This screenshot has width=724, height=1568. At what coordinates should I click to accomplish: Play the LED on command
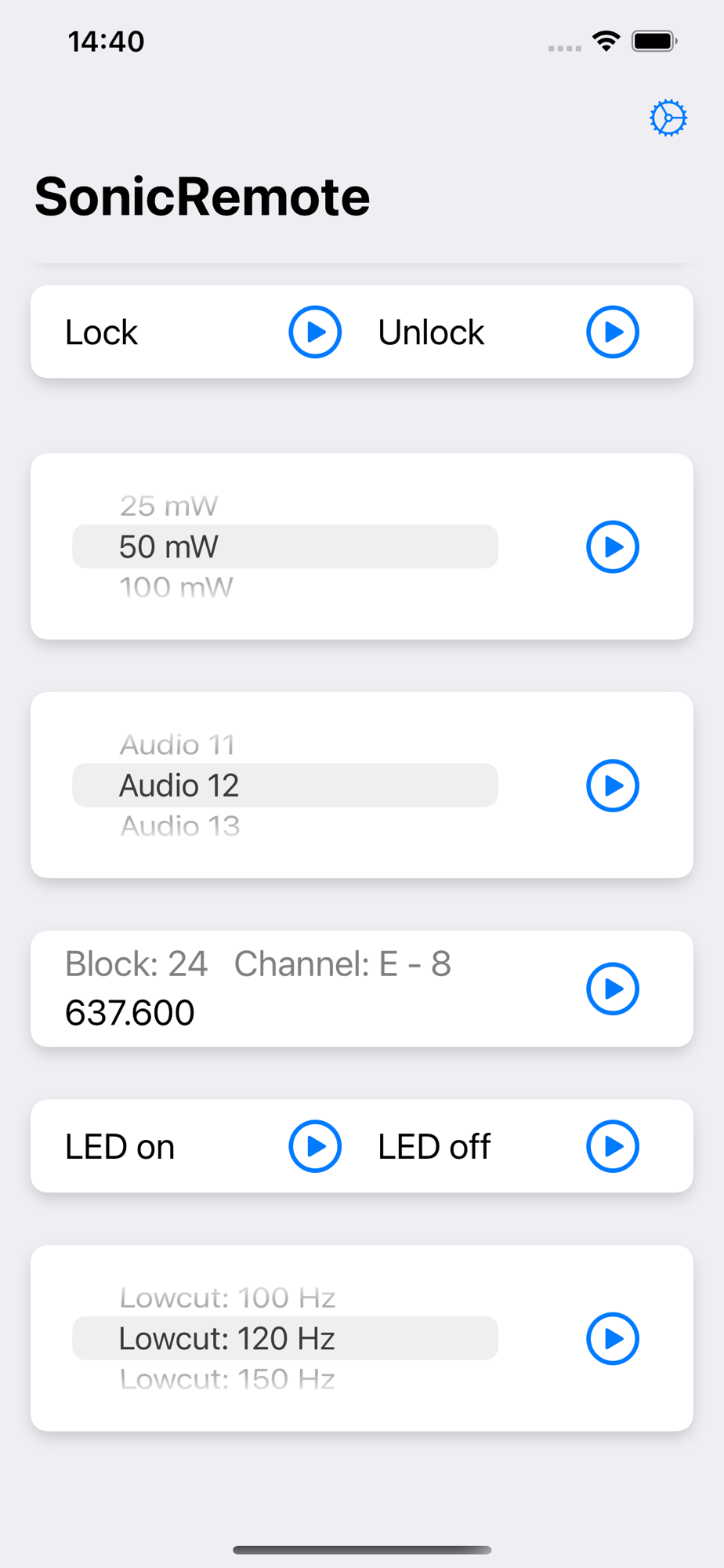pos(315,1147)
